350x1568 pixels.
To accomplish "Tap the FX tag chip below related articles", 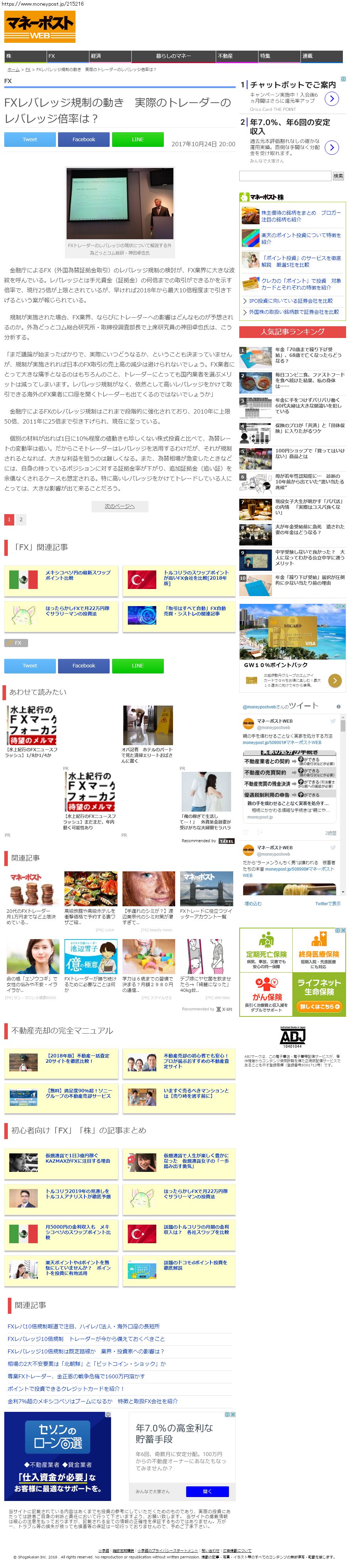I will point(16,643).
